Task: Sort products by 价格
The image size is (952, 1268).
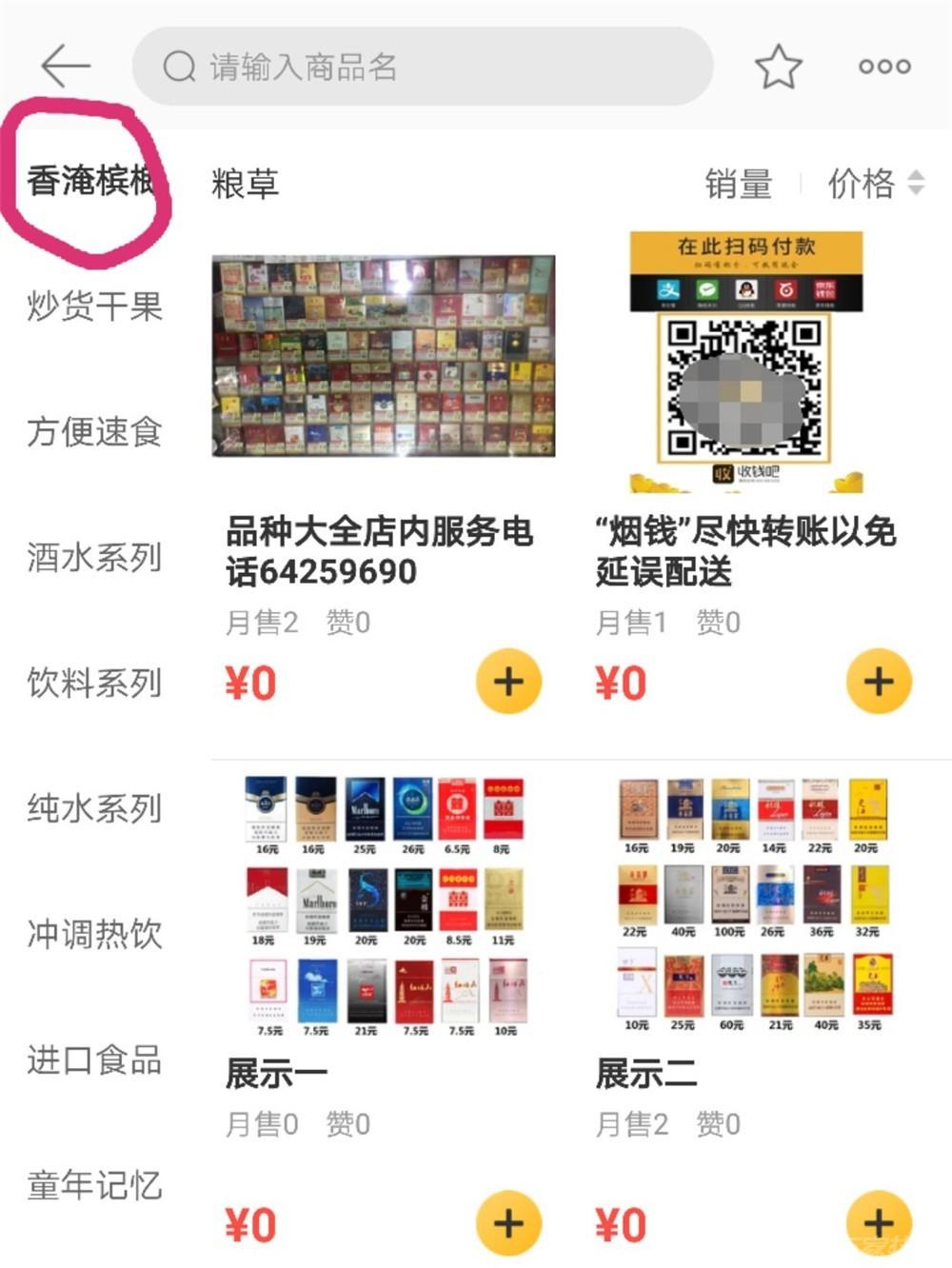Action: pos(874,184)
